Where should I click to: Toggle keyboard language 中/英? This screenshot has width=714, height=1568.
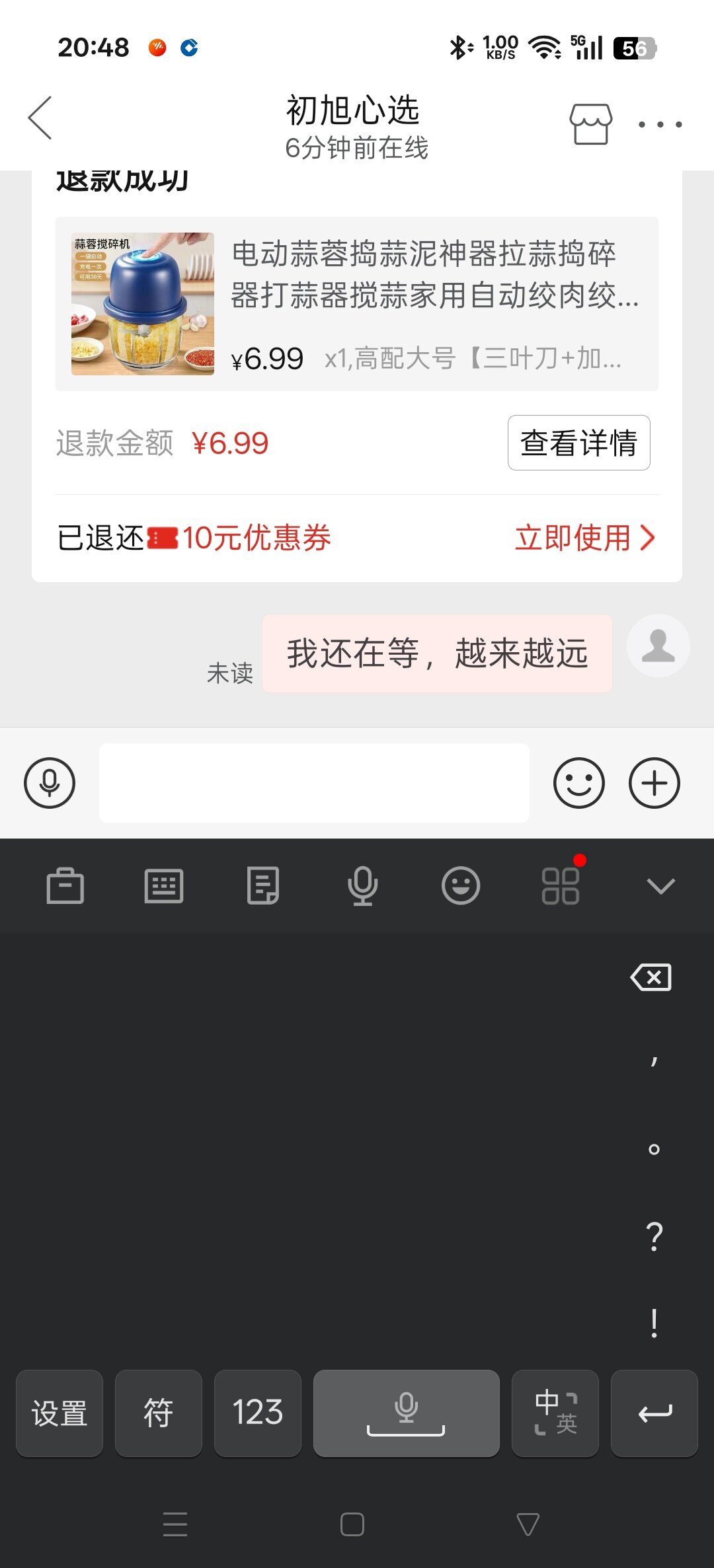pyautogui.click(x=555, y=1413)
